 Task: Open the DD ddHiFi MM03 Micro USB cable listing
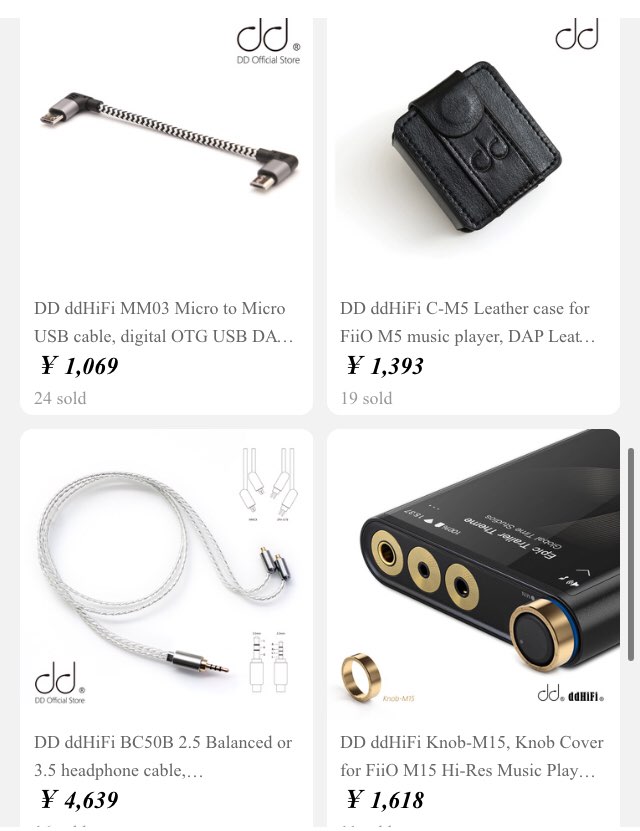[x=165, y=322]
